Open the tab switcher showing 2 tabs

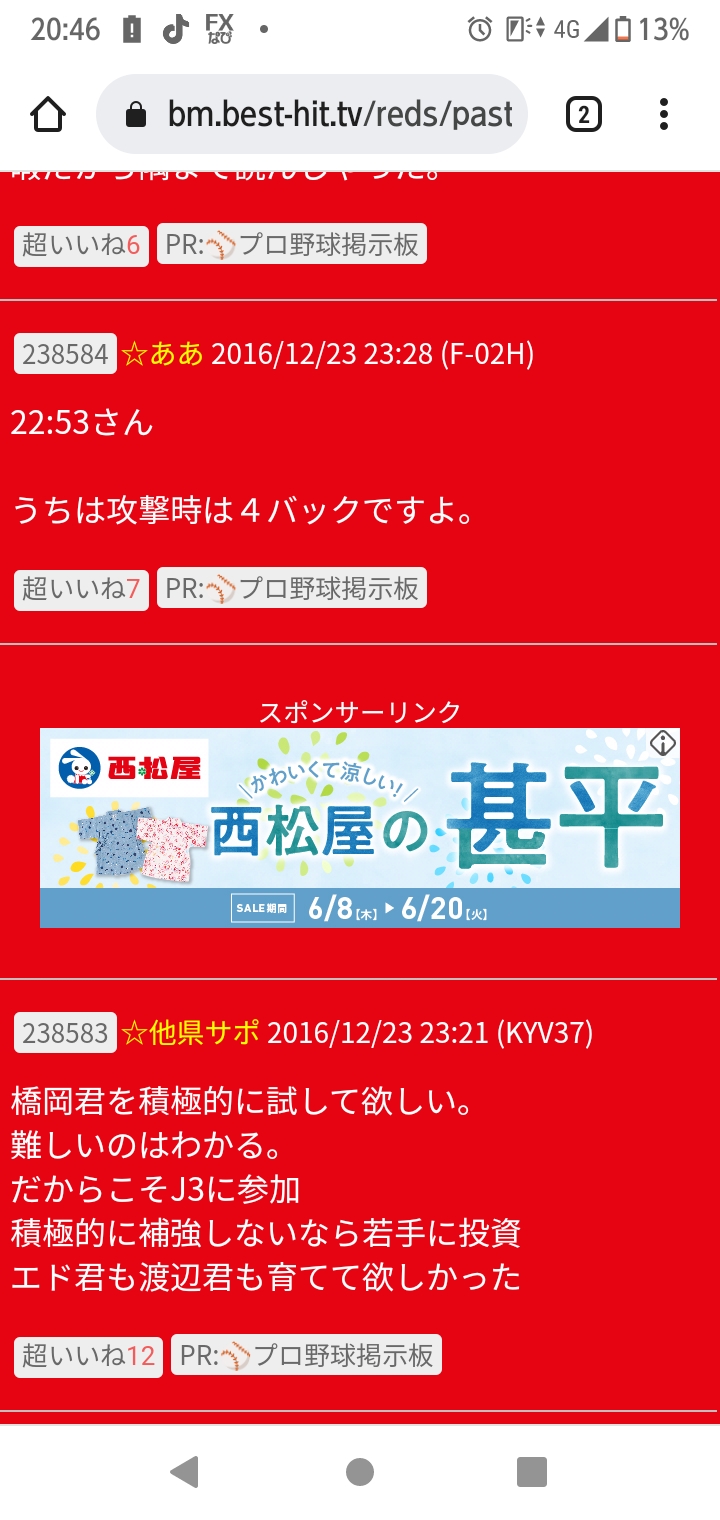[584, 115]
